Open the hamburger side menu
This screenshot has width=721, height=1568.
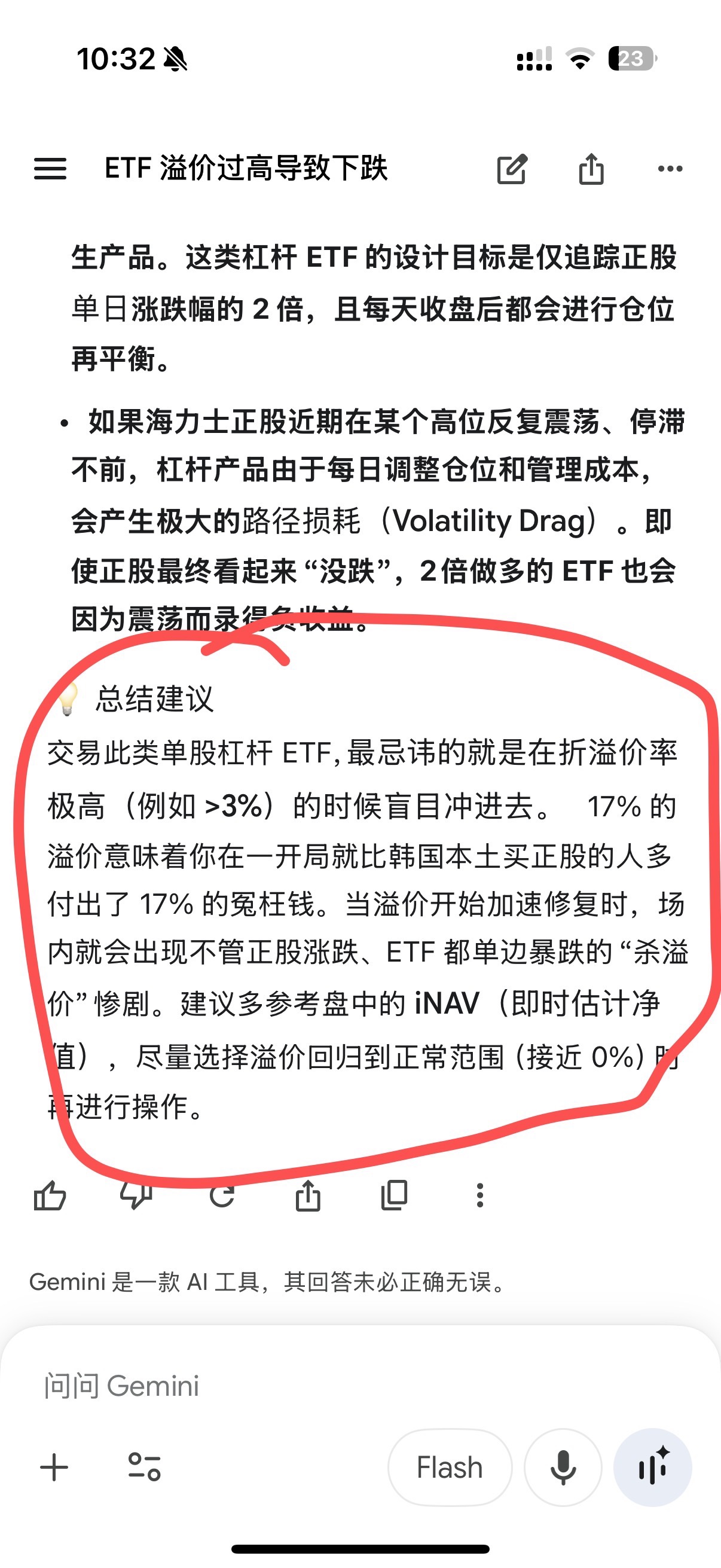point(50,169)
